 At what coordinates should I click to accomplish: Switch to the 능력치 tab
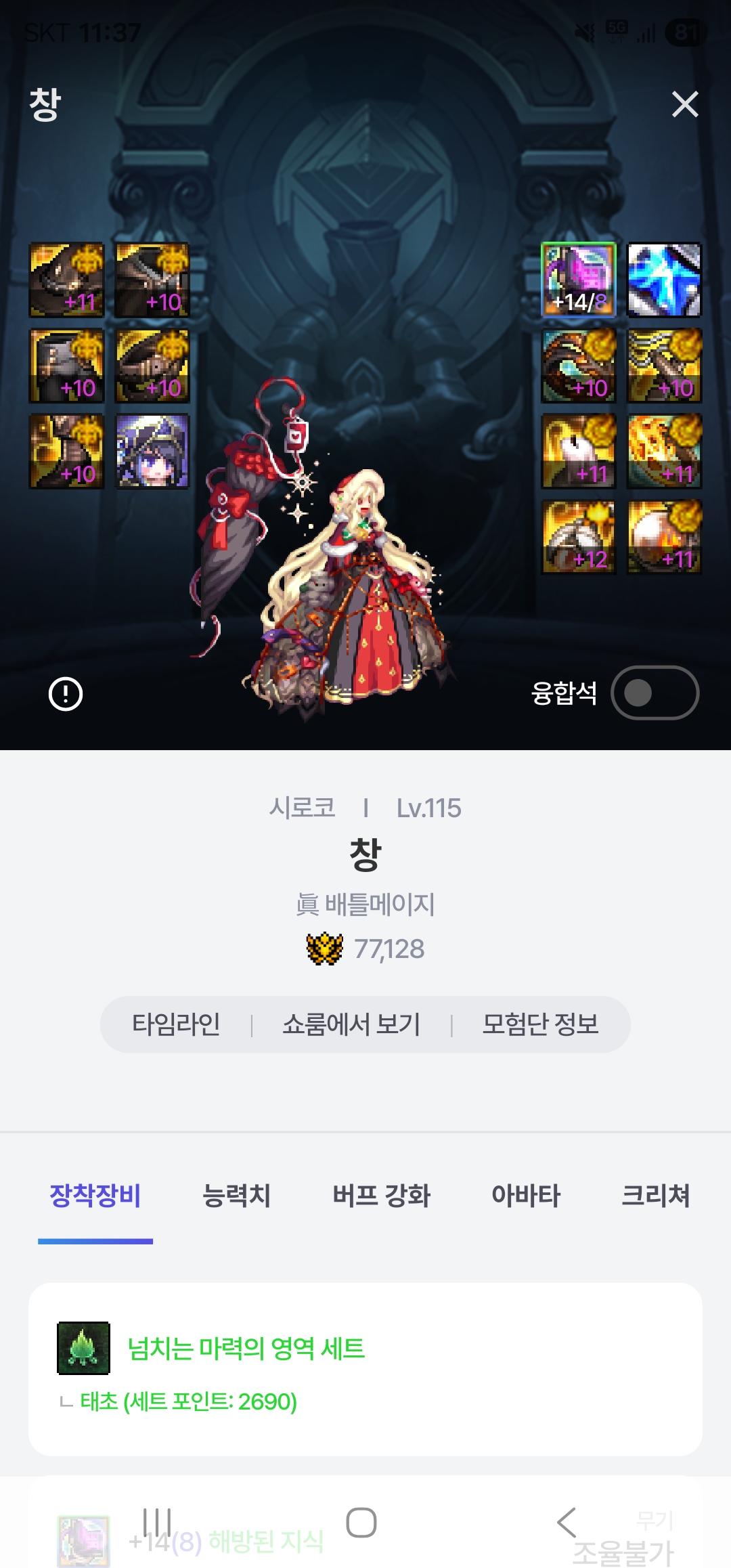click(236, 1196)
